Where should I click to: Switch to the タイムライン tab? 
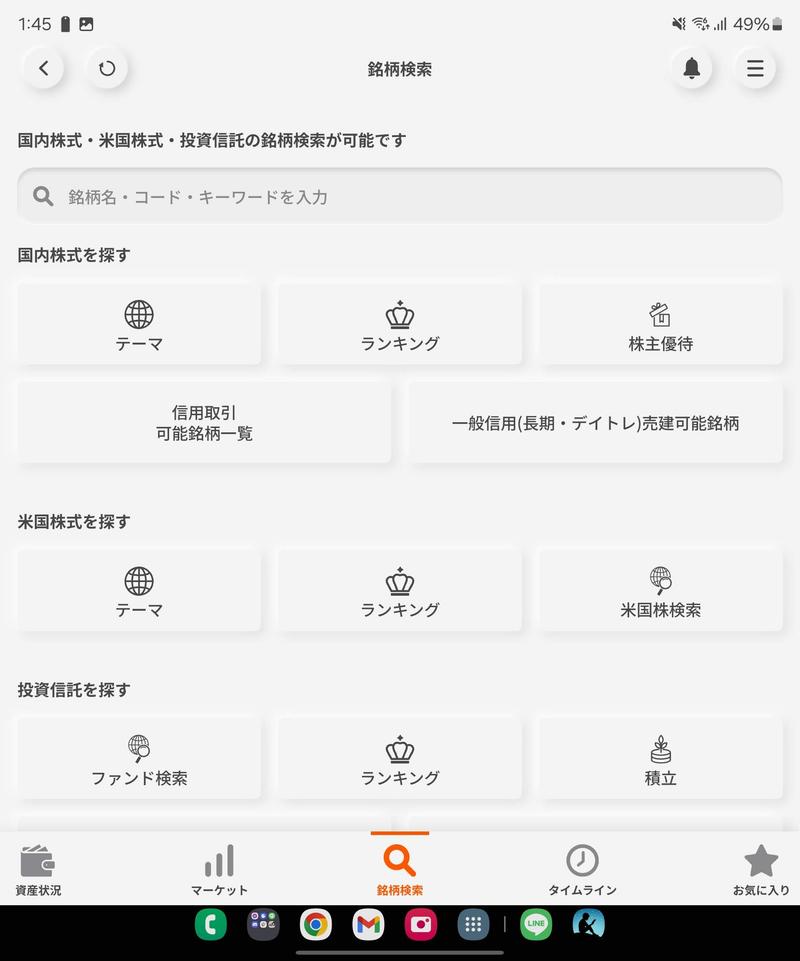pyautogui.click(x=582, y=869)
